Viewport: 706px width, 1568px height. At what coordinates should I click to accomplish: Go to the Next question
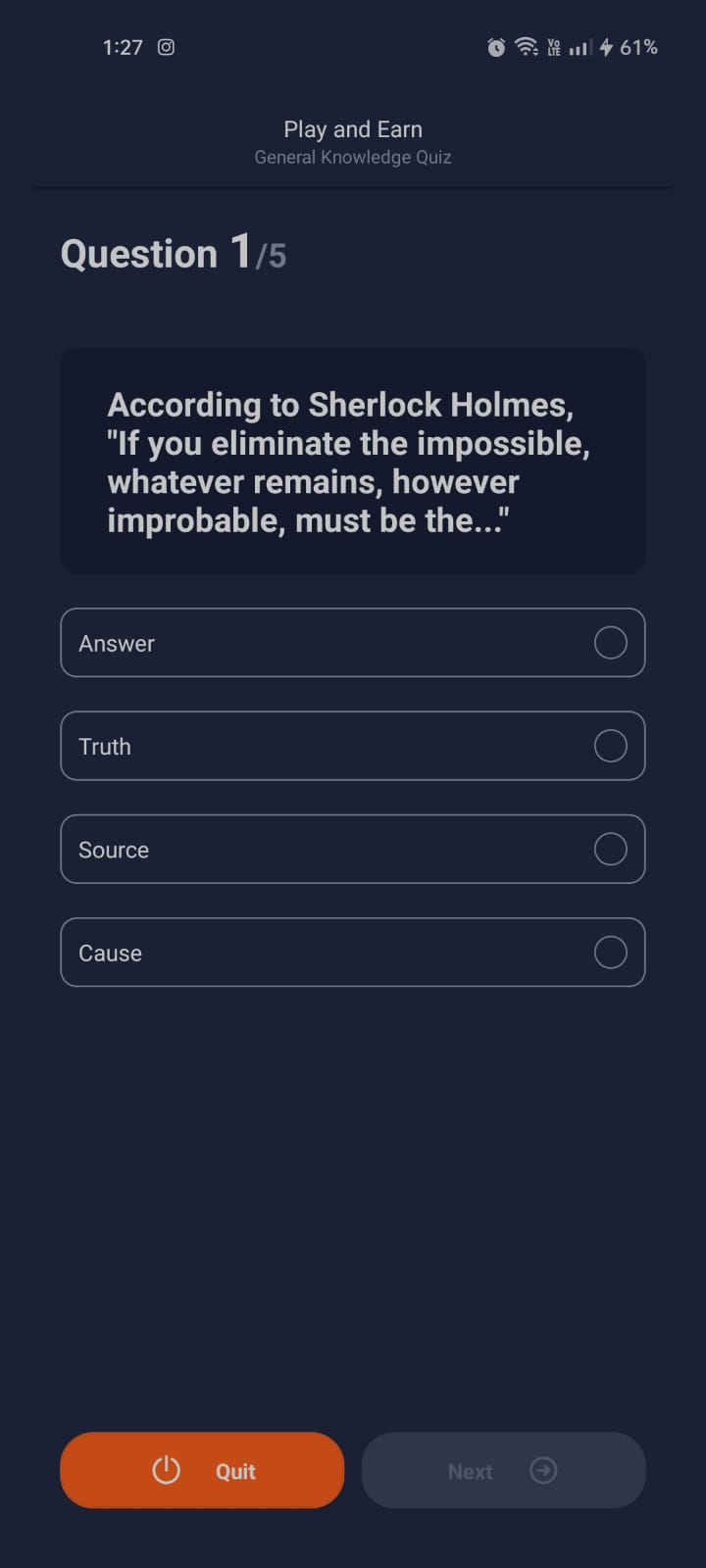point(503,1470)
